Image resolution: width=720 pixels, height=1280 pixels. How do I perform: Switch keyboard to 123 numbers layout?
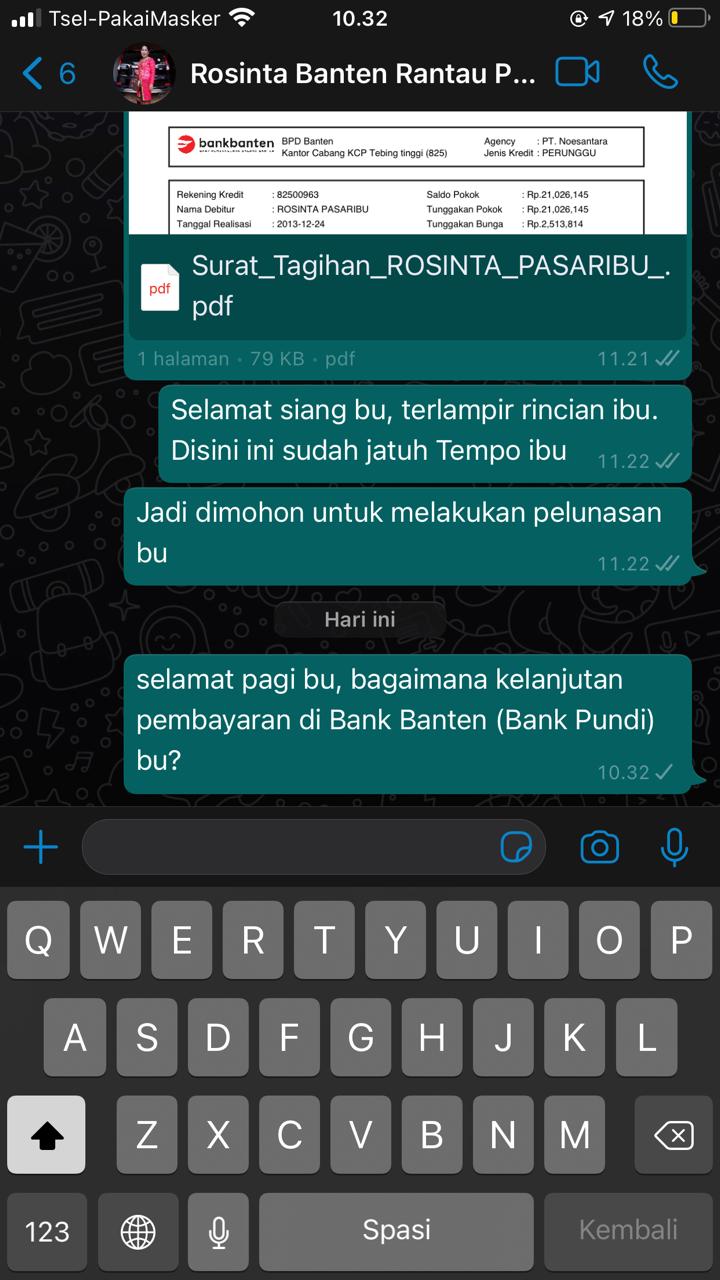(47, 1231)
